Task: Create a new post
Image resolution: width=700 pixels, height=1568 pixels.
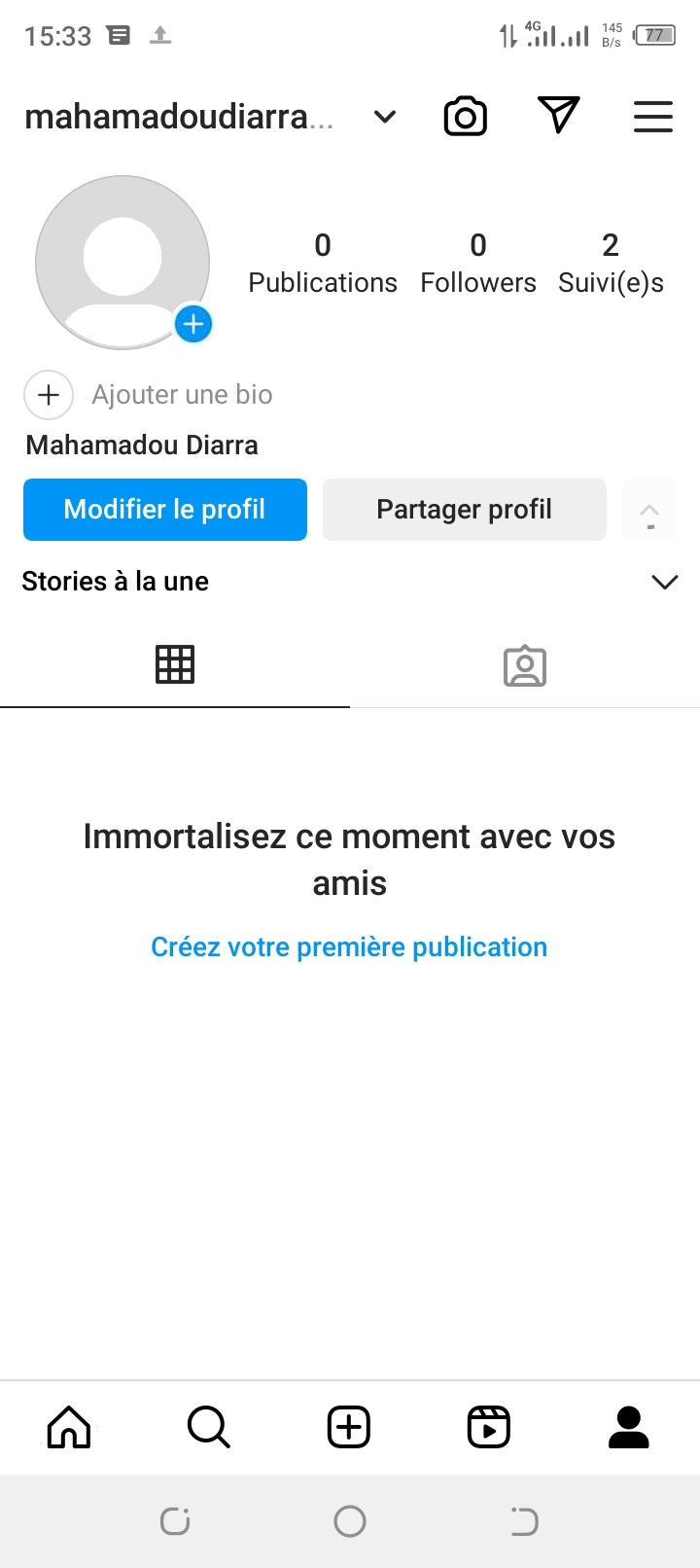Action: point(349,1428)
